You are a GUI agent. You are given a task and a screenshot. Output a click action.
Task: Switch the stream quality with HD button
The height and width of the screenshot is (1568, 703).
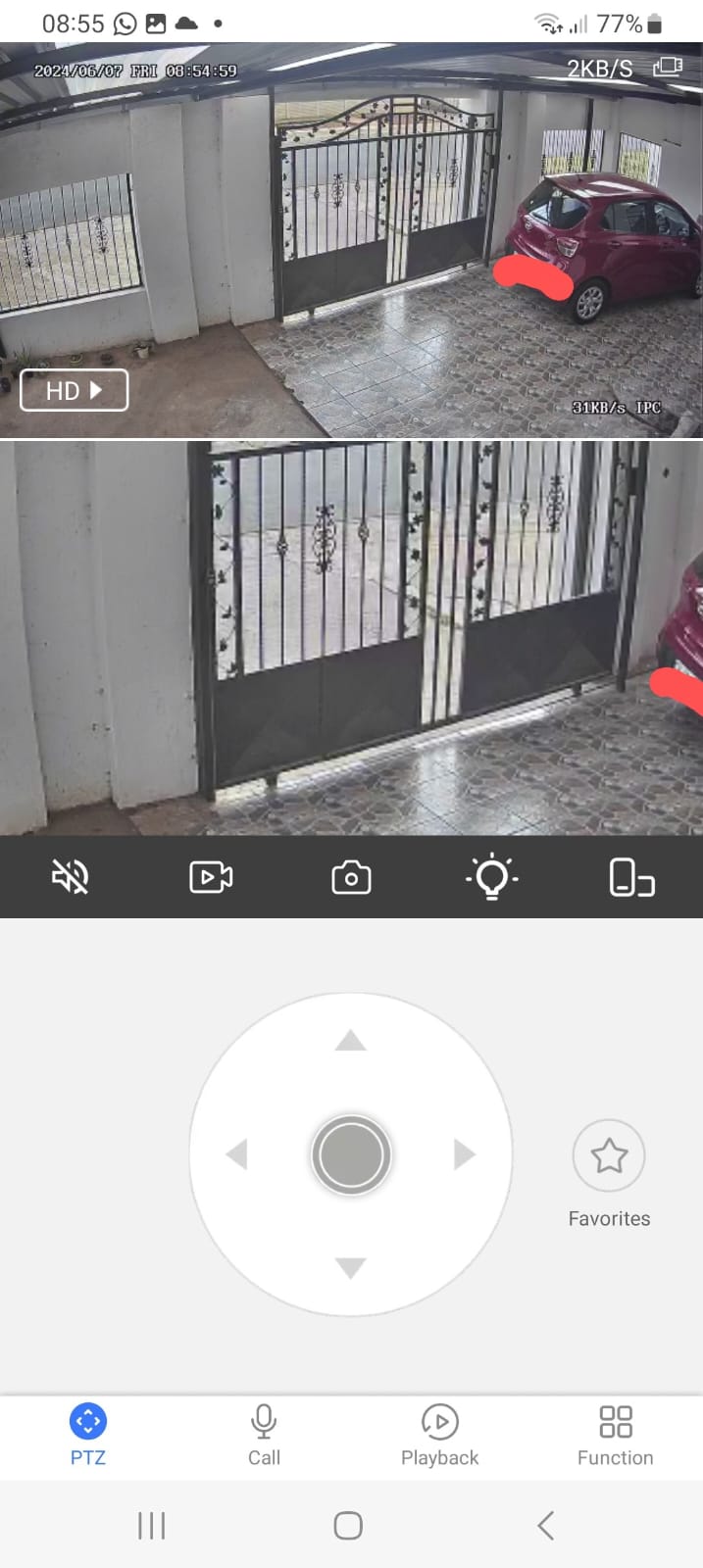click(75, 390)
